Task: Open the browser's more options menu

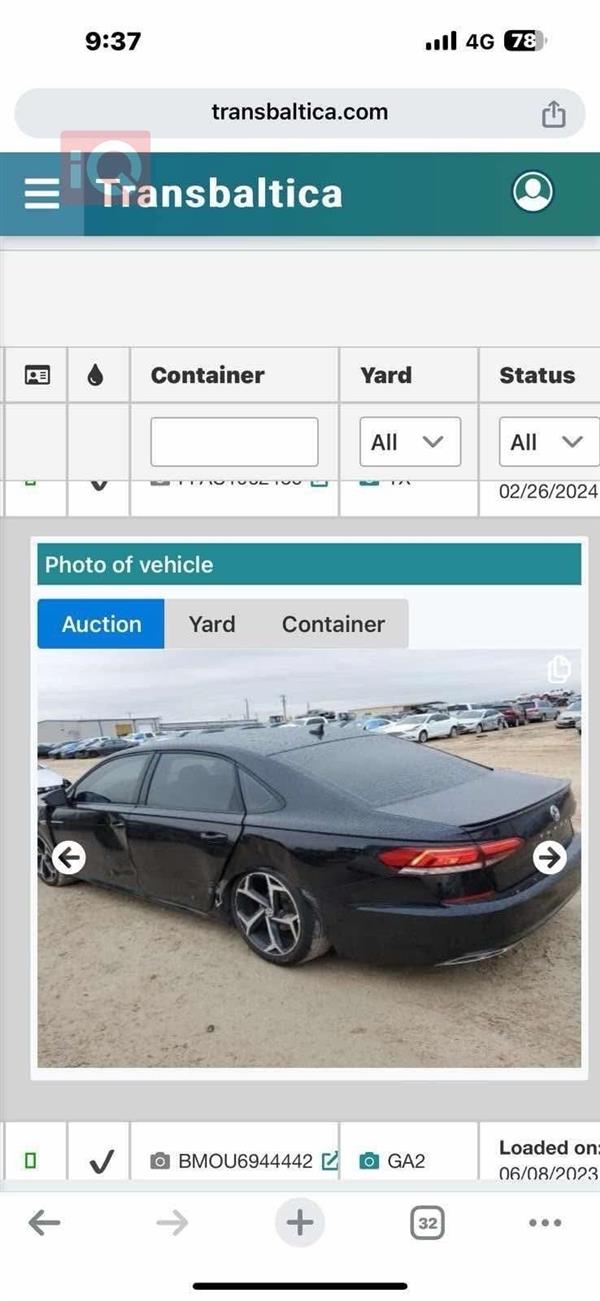Action: (545, 1222)
